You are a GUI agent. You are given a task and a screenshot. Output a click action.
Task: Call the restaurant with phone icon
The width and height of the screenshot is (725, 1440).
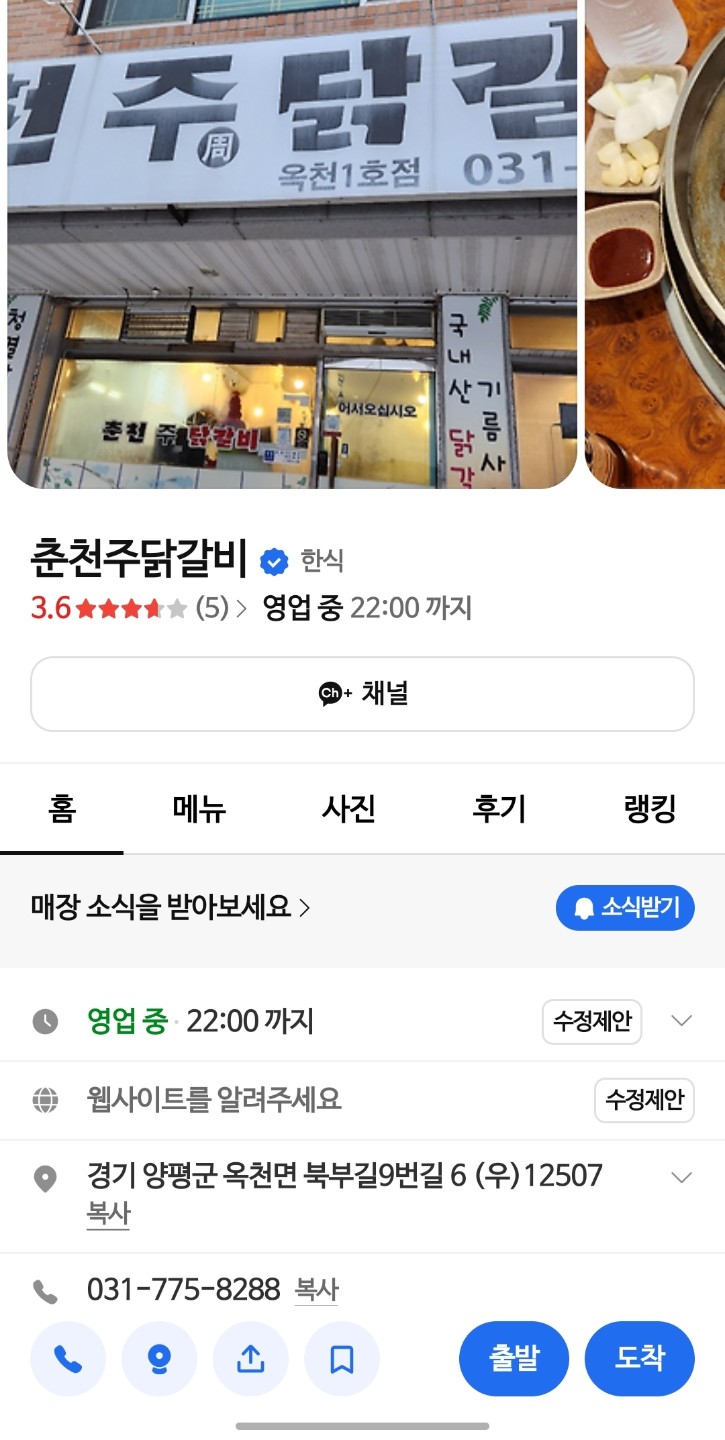[x=68, y=1359]
